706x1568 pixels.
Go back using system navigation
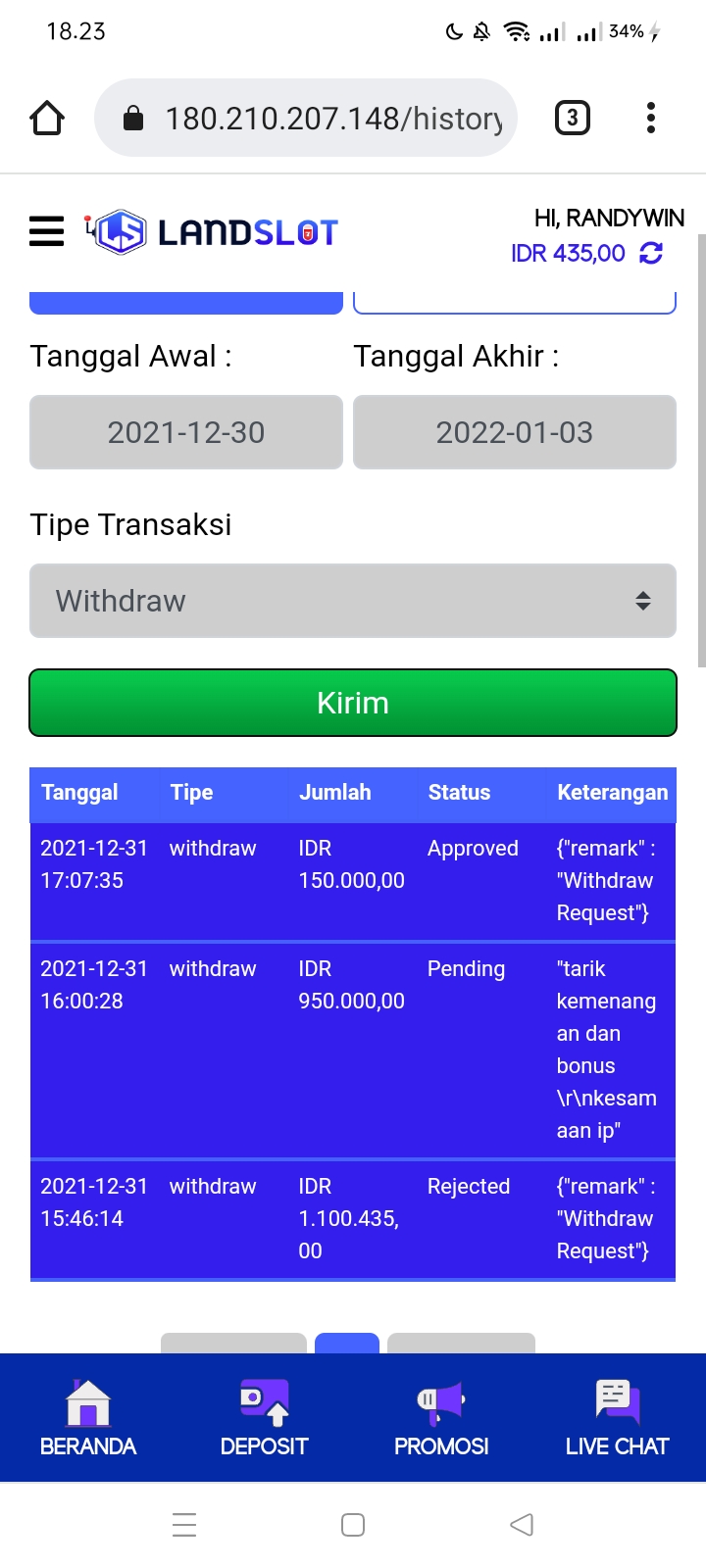click(x=522, y=1525)
